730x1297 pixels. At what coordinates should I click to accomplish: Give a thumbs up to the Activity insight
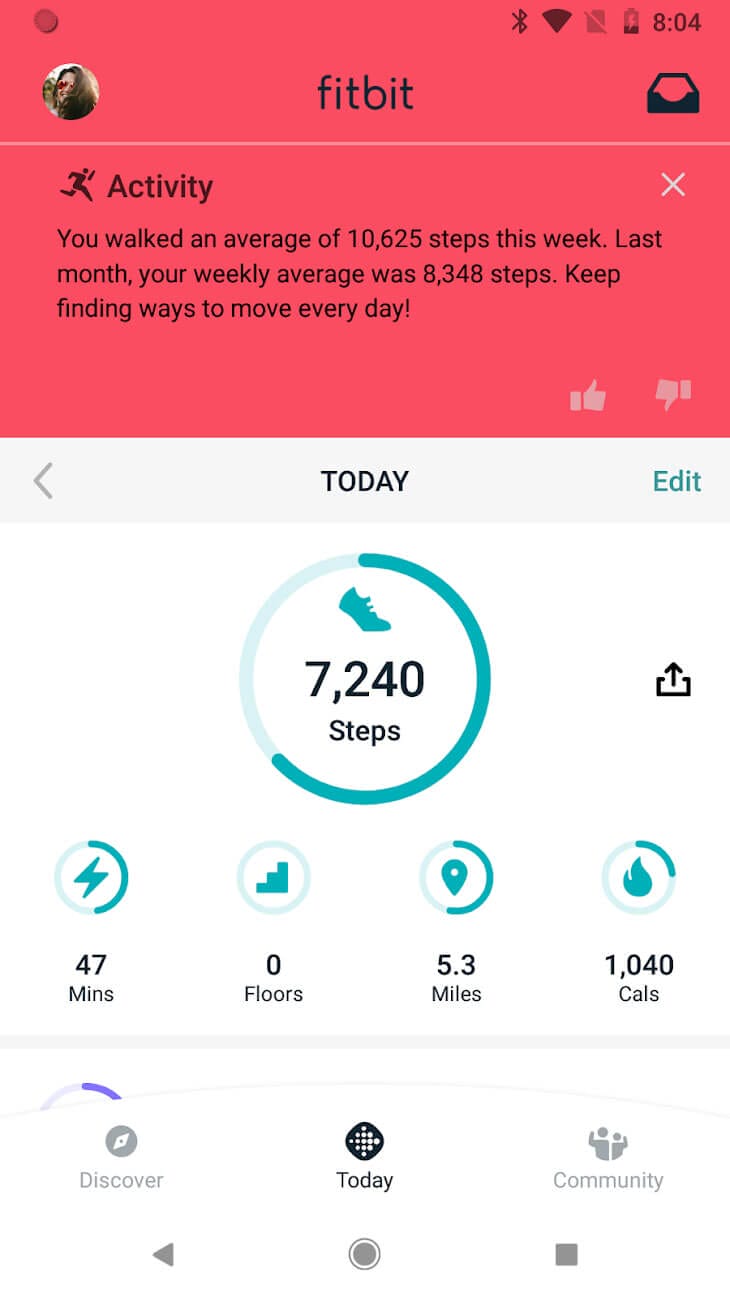coord(587,394)
